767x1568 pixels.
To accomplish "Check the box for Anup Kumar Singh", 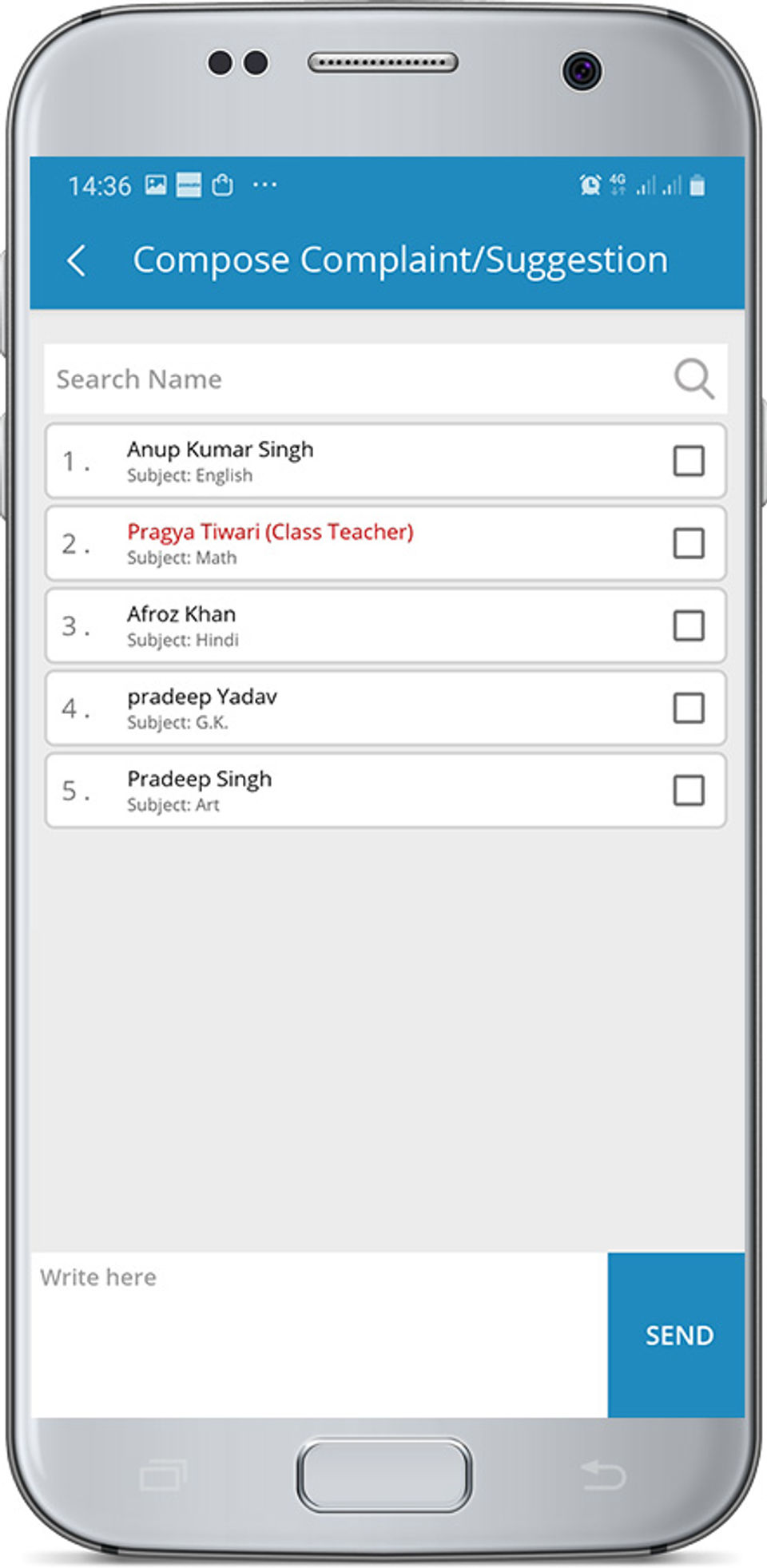I will pyautogui.click(x=688, y=461).
